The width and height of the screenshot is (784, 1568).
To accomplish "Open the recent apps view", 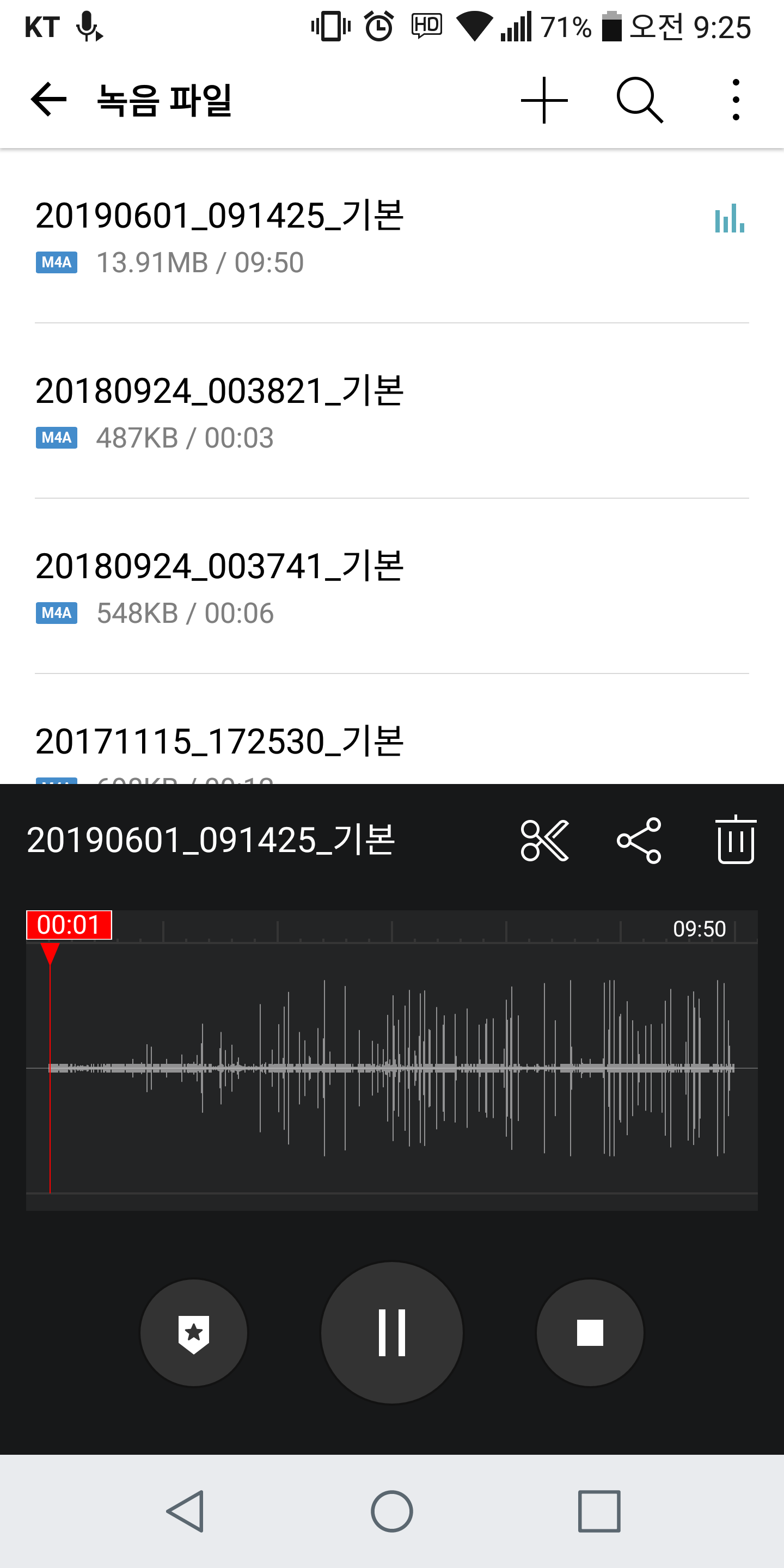I will 599,1511.
